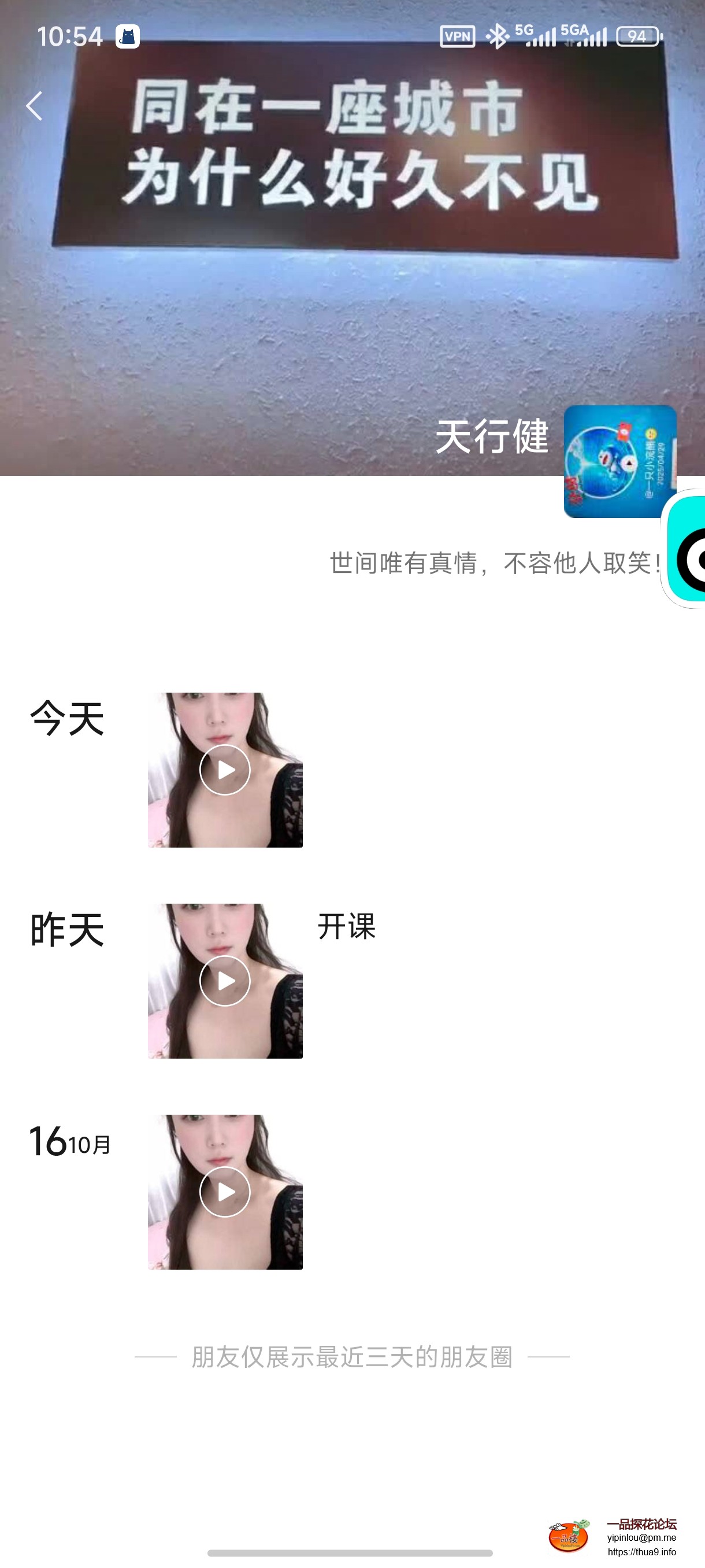705x1568 pixels.
Task: Open the floating cyan widget at right edge
Action: (x=687, y=550)
